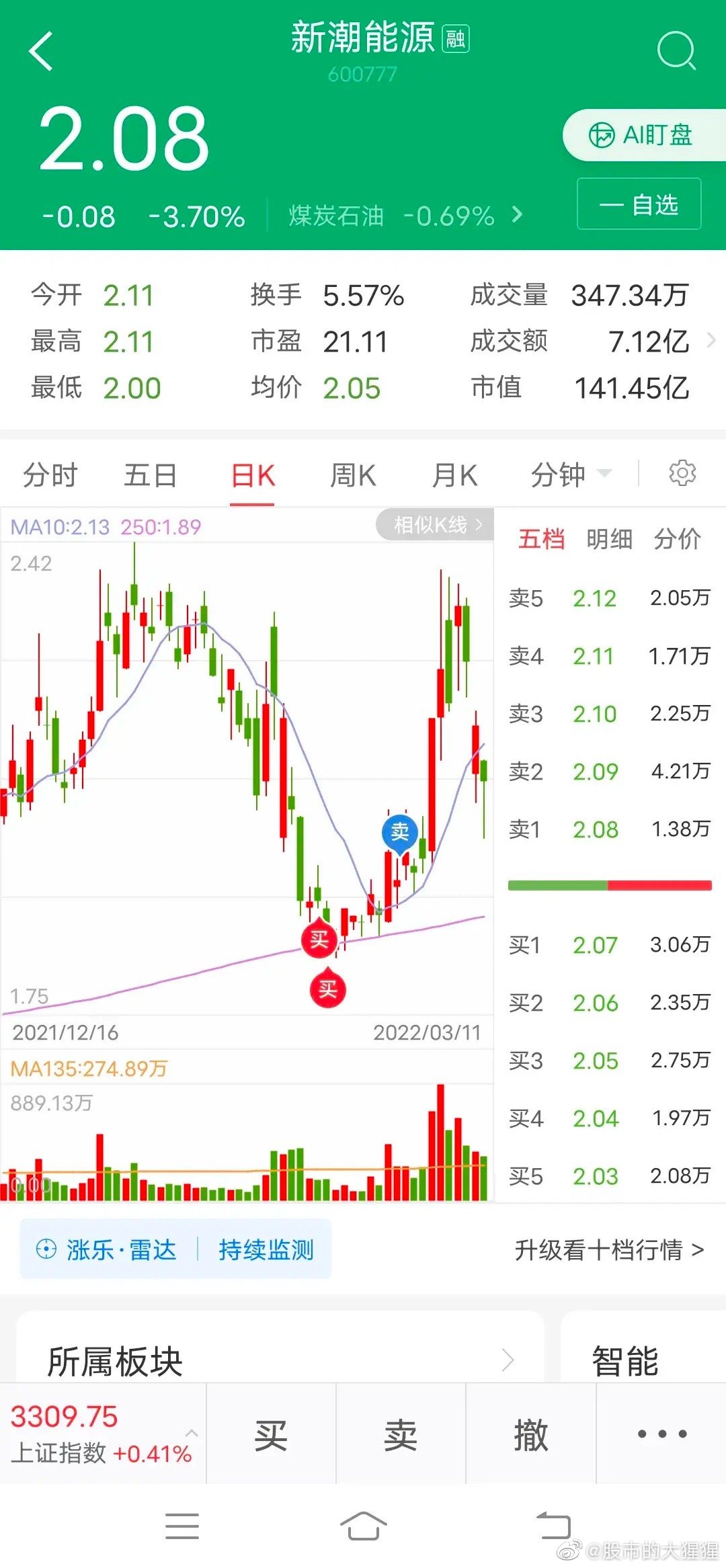Open chart settings gear
This screenshot has height=1568, width=726.
(682, 473)
